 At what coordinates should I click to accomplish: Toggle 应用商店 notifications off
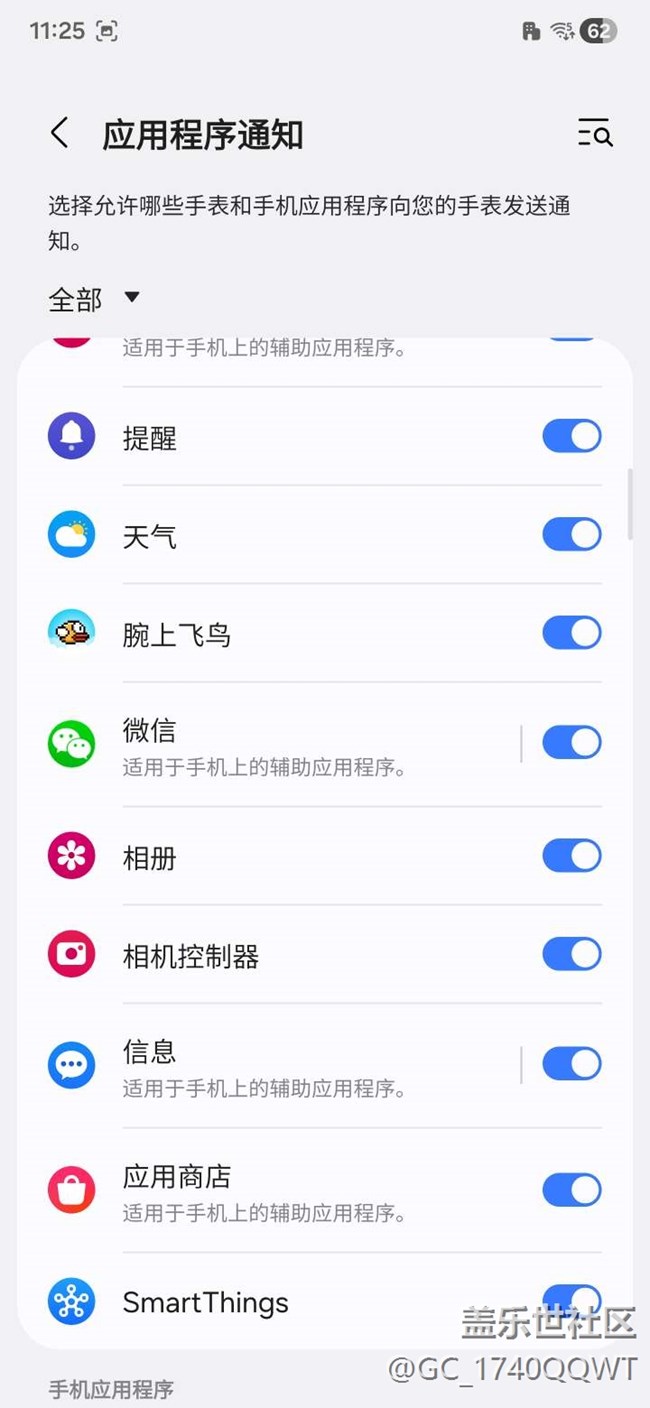(572, 1190)
